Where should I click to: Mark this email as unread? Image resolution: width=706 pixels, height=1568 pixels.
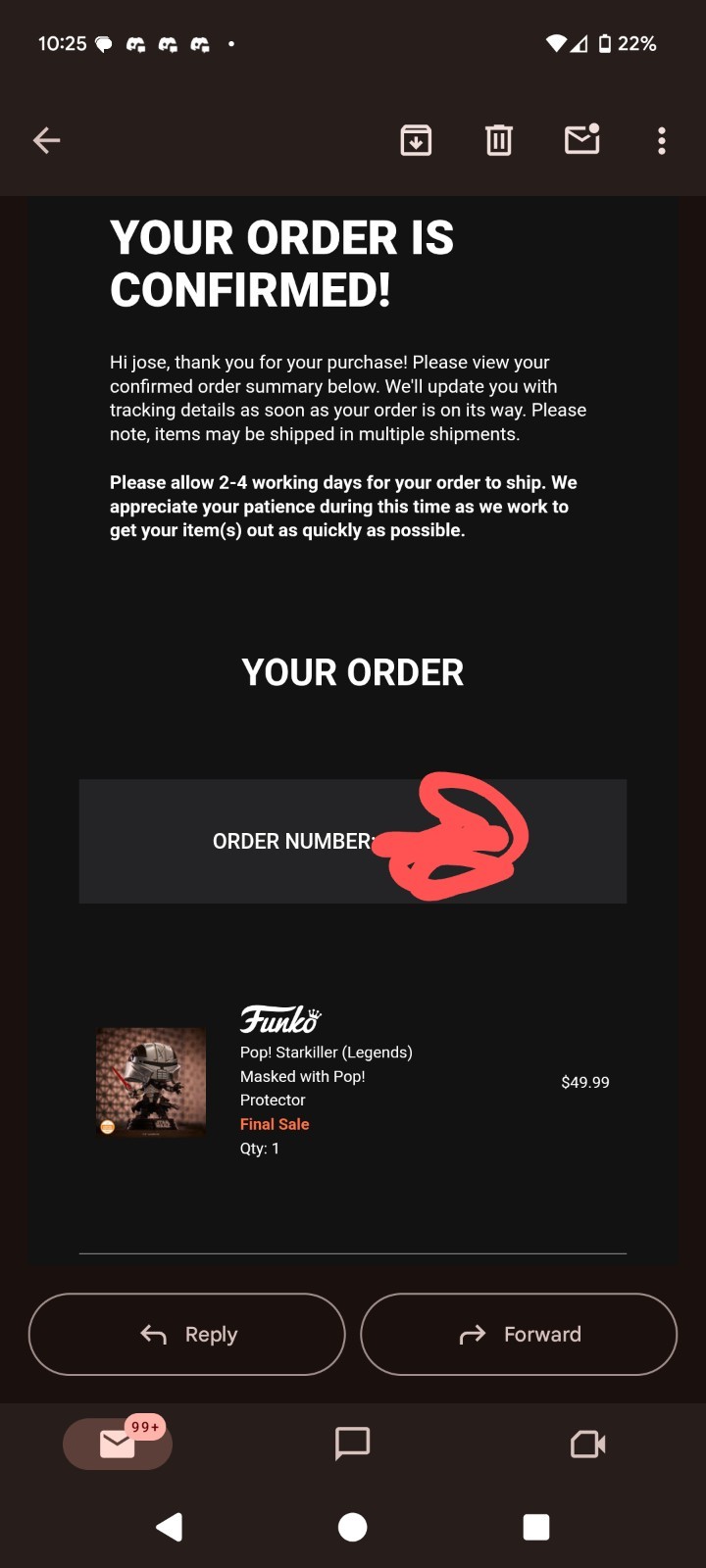tap(581, 141)
